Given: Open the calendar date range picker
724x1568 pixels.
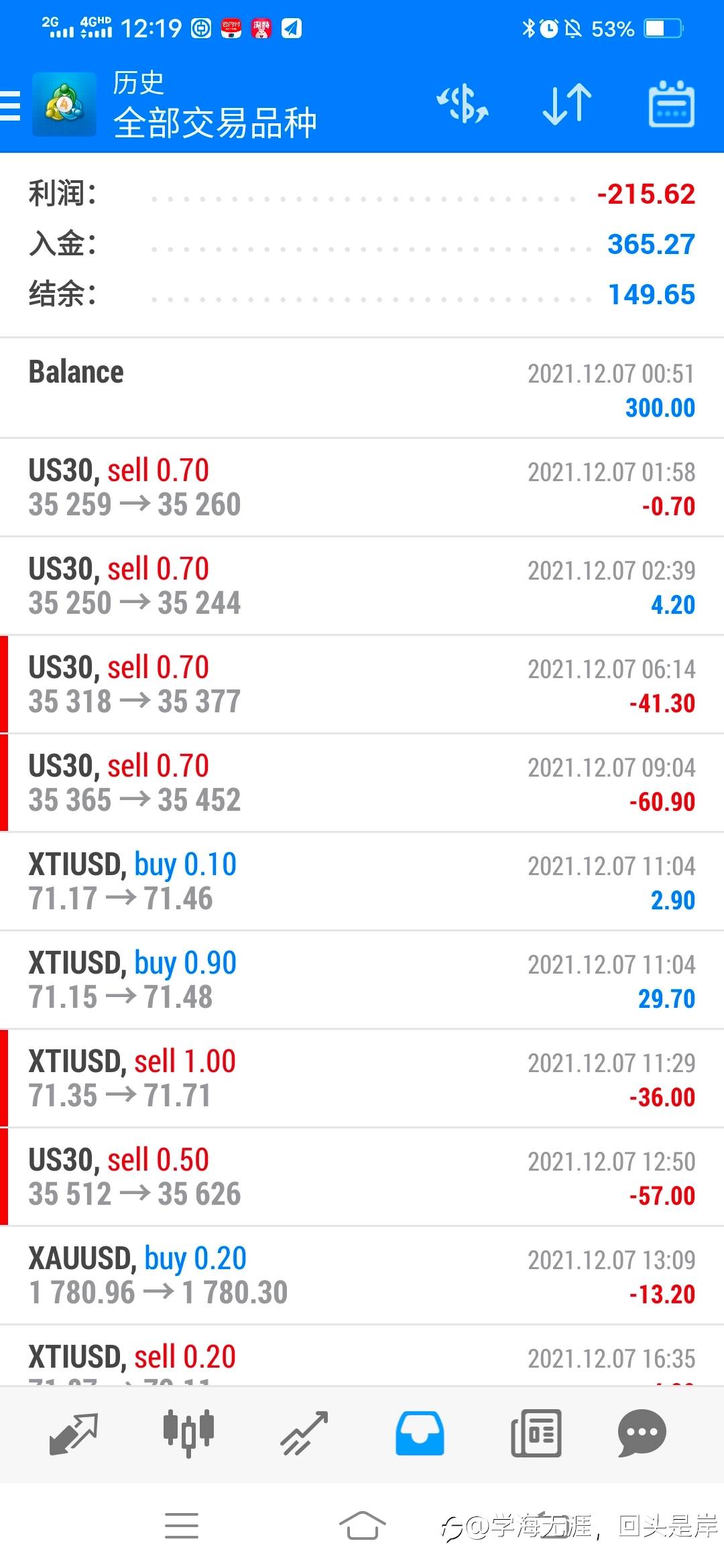Looking at the screenshot, I should 671,105.
